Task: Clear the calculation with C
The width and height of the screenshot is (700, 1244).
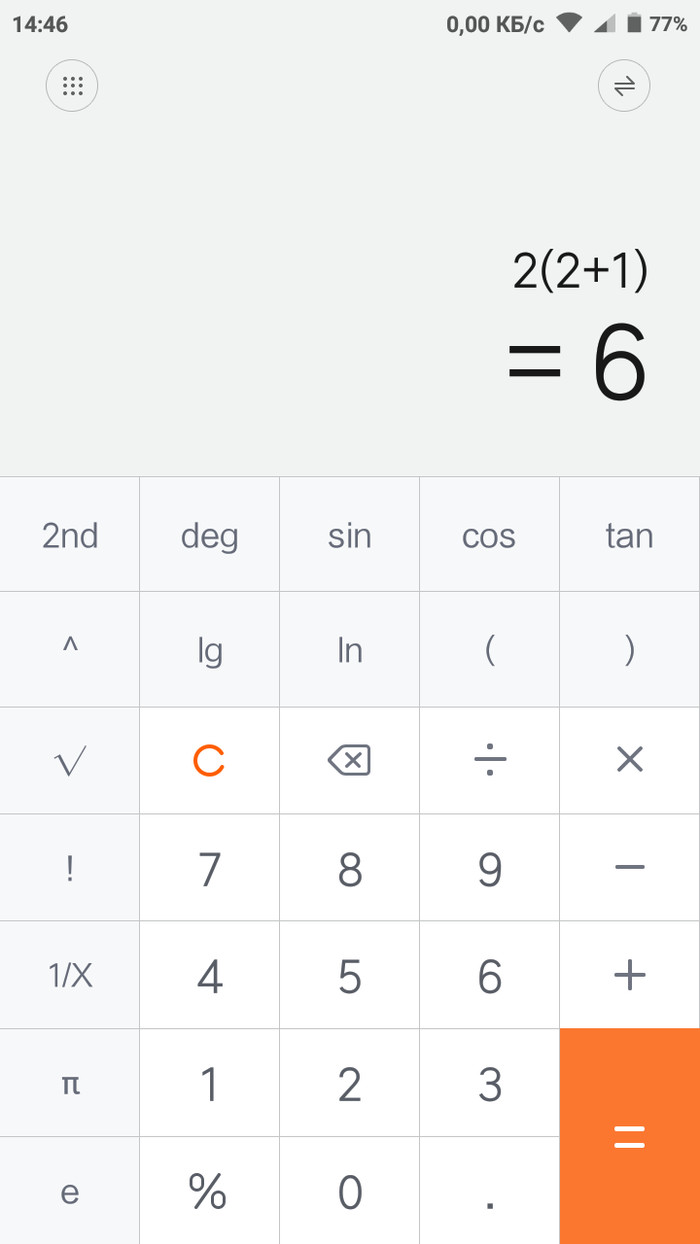Action: coord(209,762)
